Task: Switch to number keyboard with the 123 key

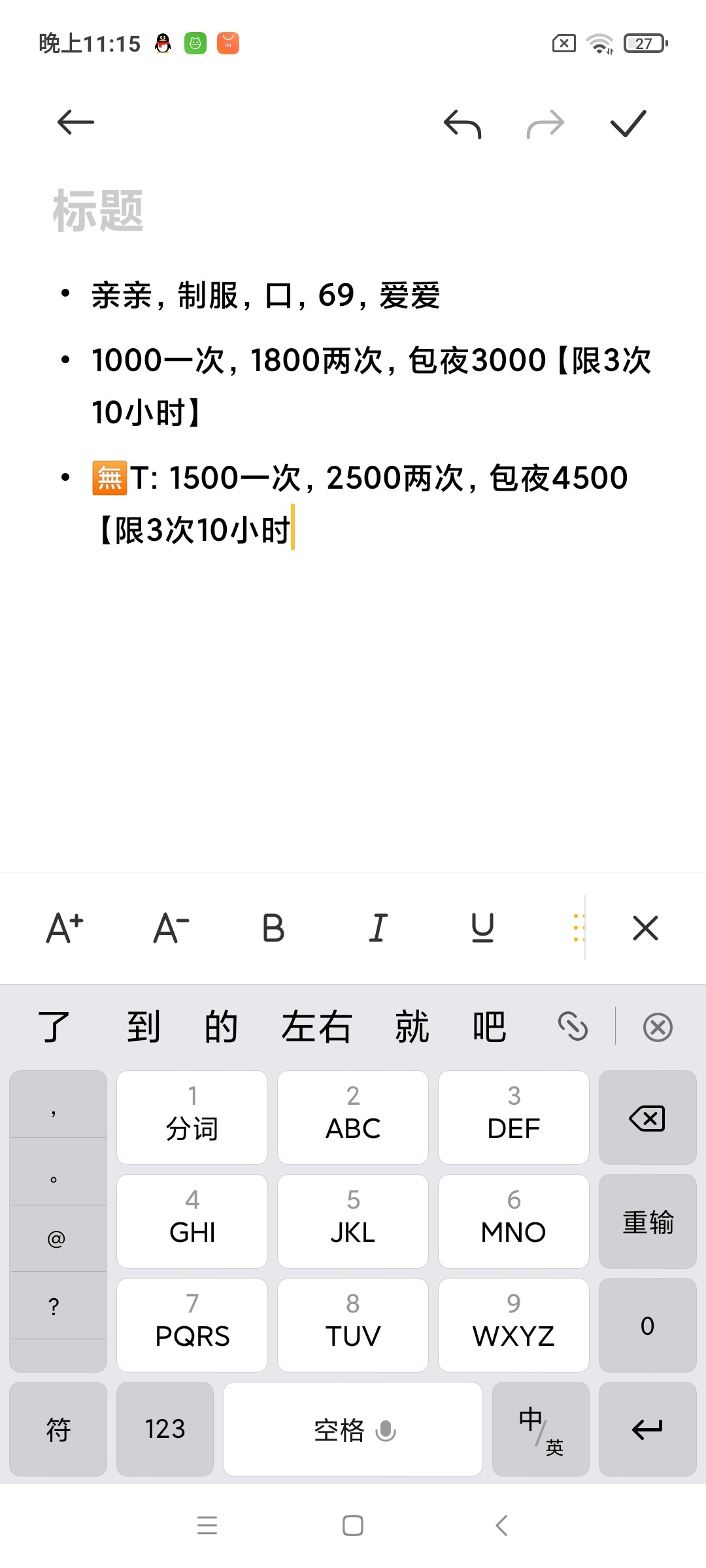Action: [165, 1429]
